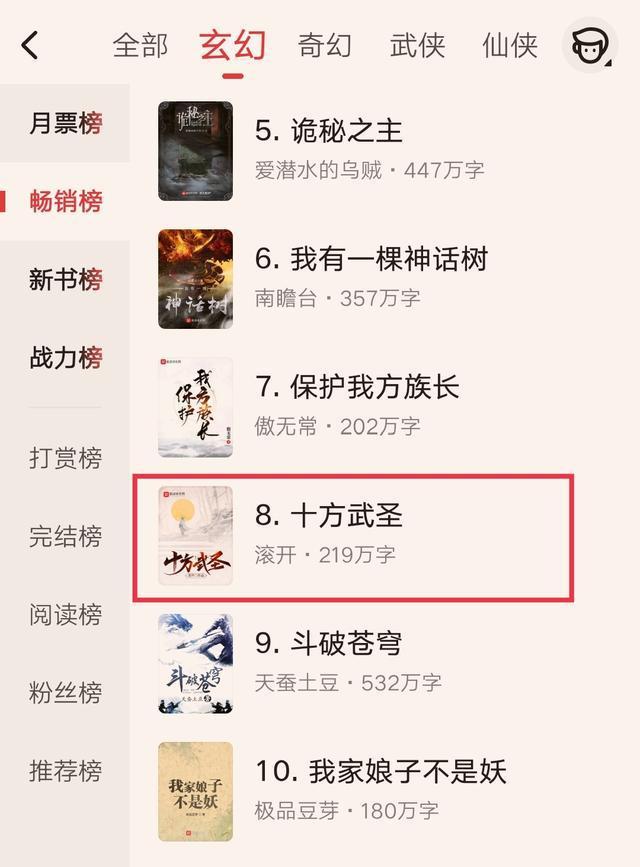Select the 完结榜 ranking

click(66, 536)
